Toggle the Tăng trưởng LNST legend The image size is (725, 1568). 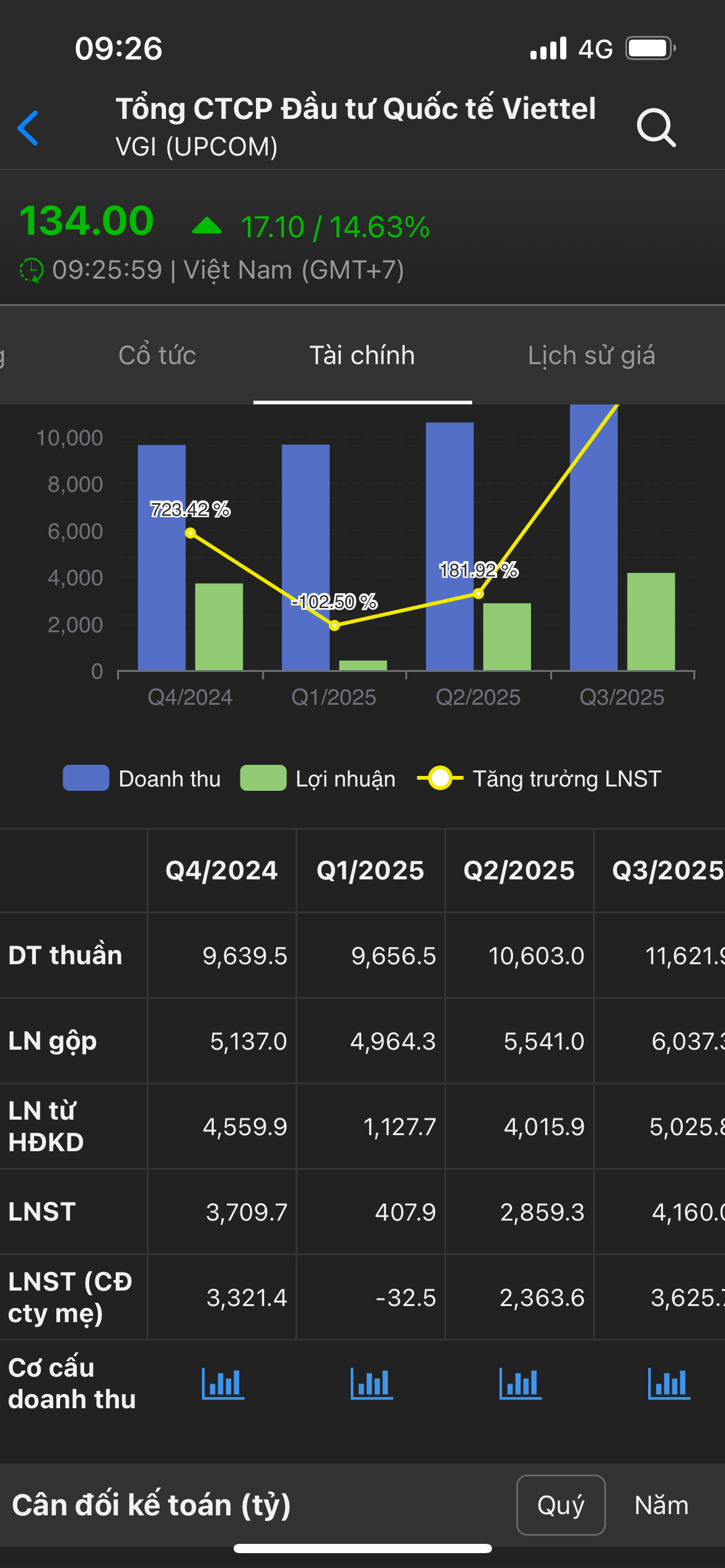(539, 778)
